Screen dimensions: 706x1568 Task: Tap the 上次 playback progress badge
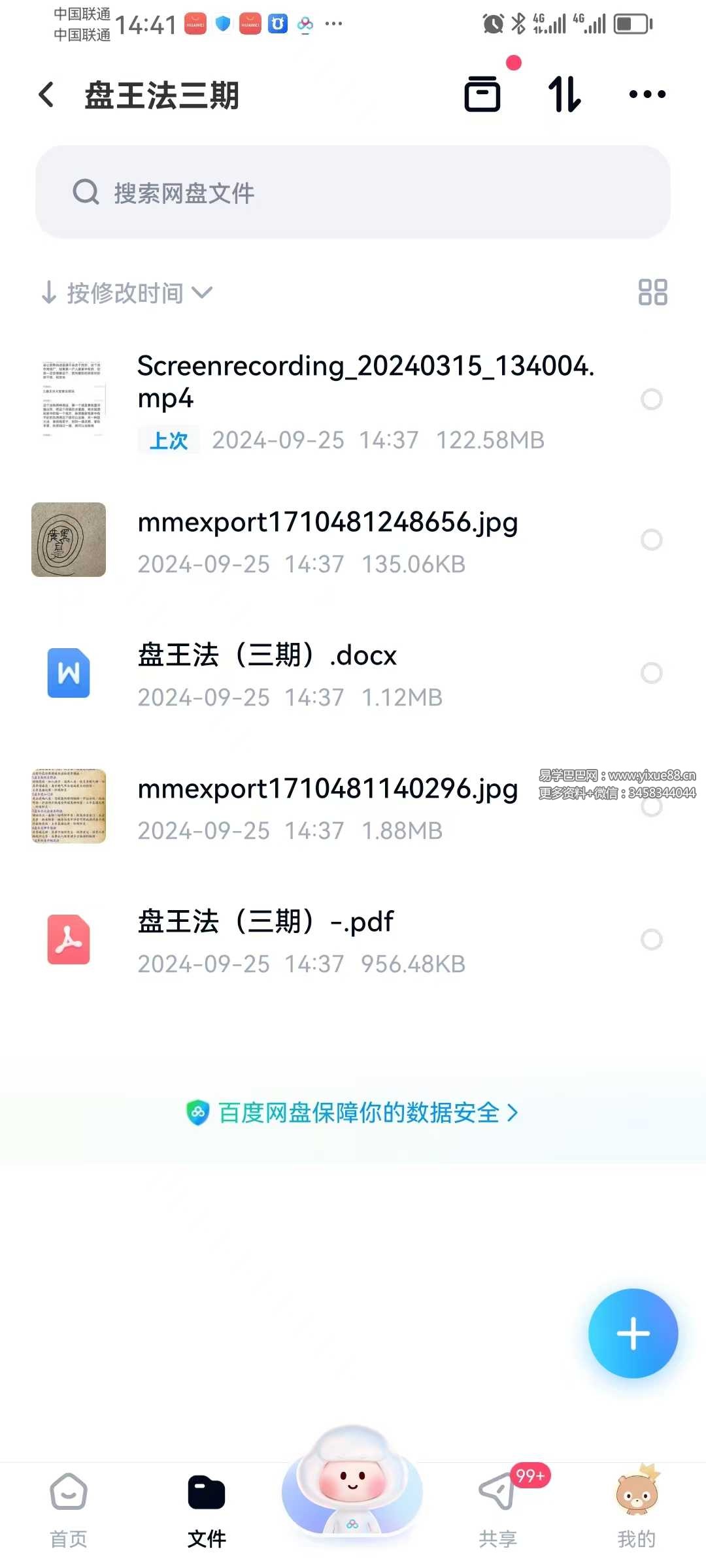coord(168,440)
